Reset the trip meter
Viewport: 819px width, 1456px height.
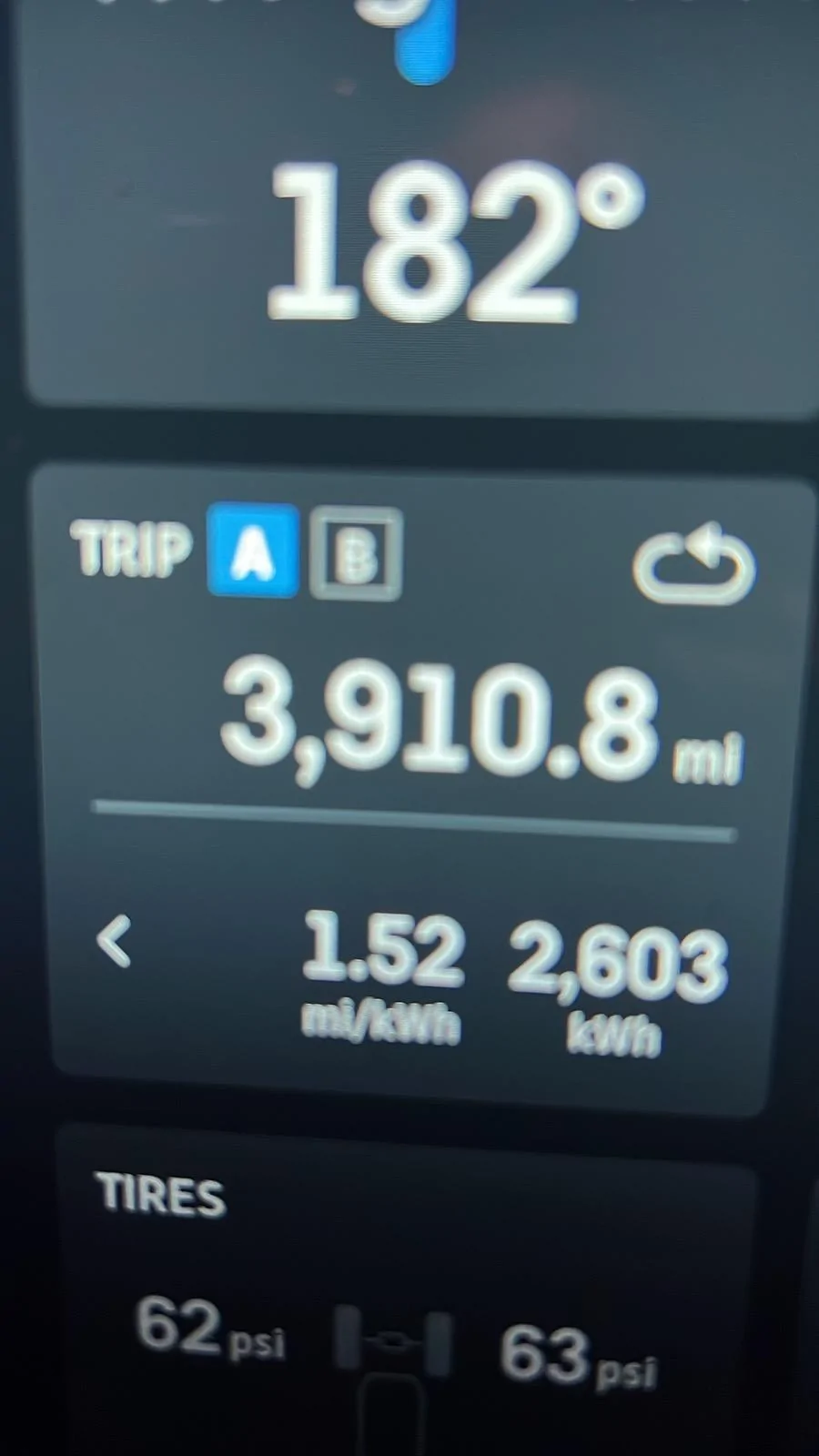694,564
